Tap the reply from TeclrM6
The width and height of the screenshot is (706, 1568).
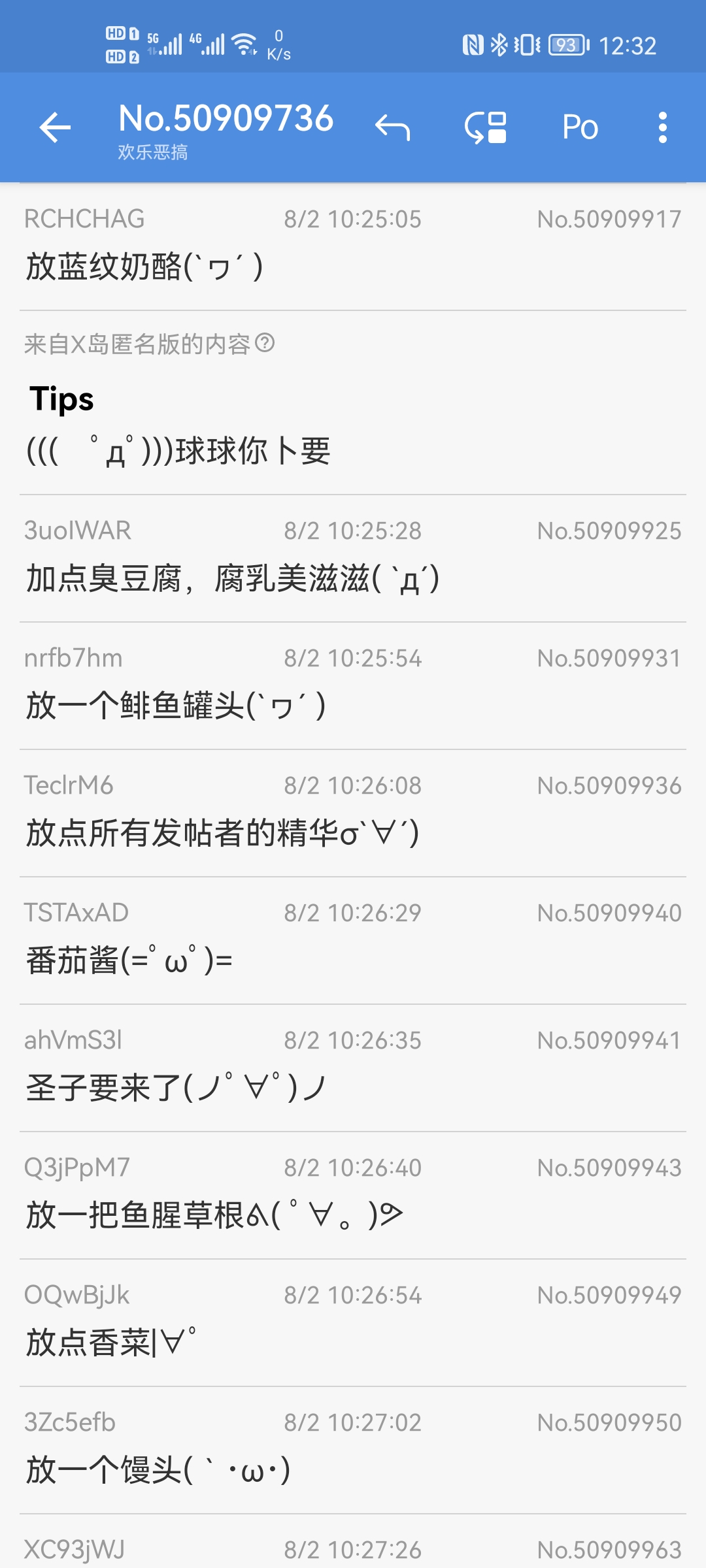[x=353, y=813]
